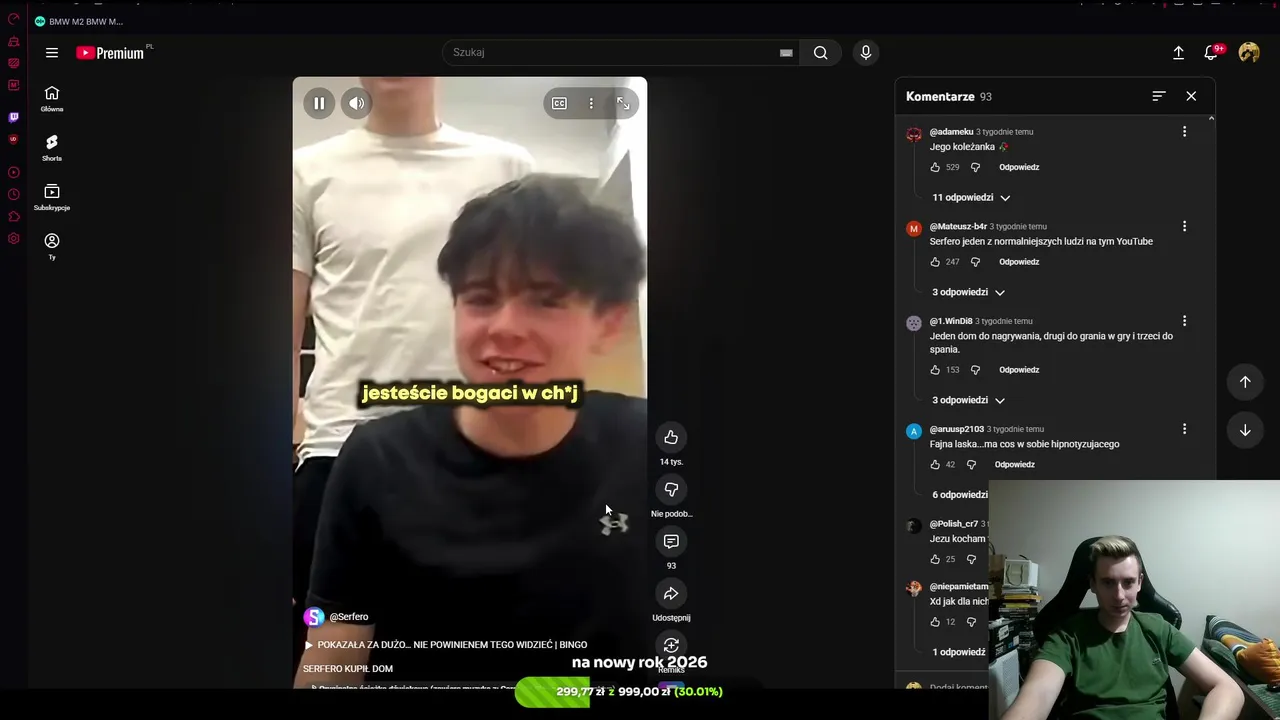The image size is (1280, 720).
Task: Dislike this Short
Action: point(671,489)
